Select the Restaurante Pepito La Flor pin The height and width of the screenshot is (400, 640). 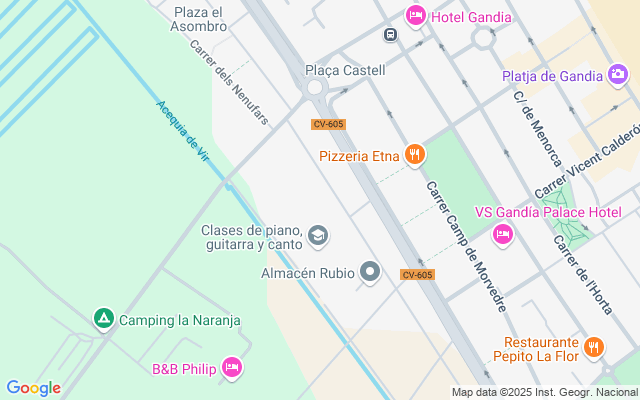[593, 348]
